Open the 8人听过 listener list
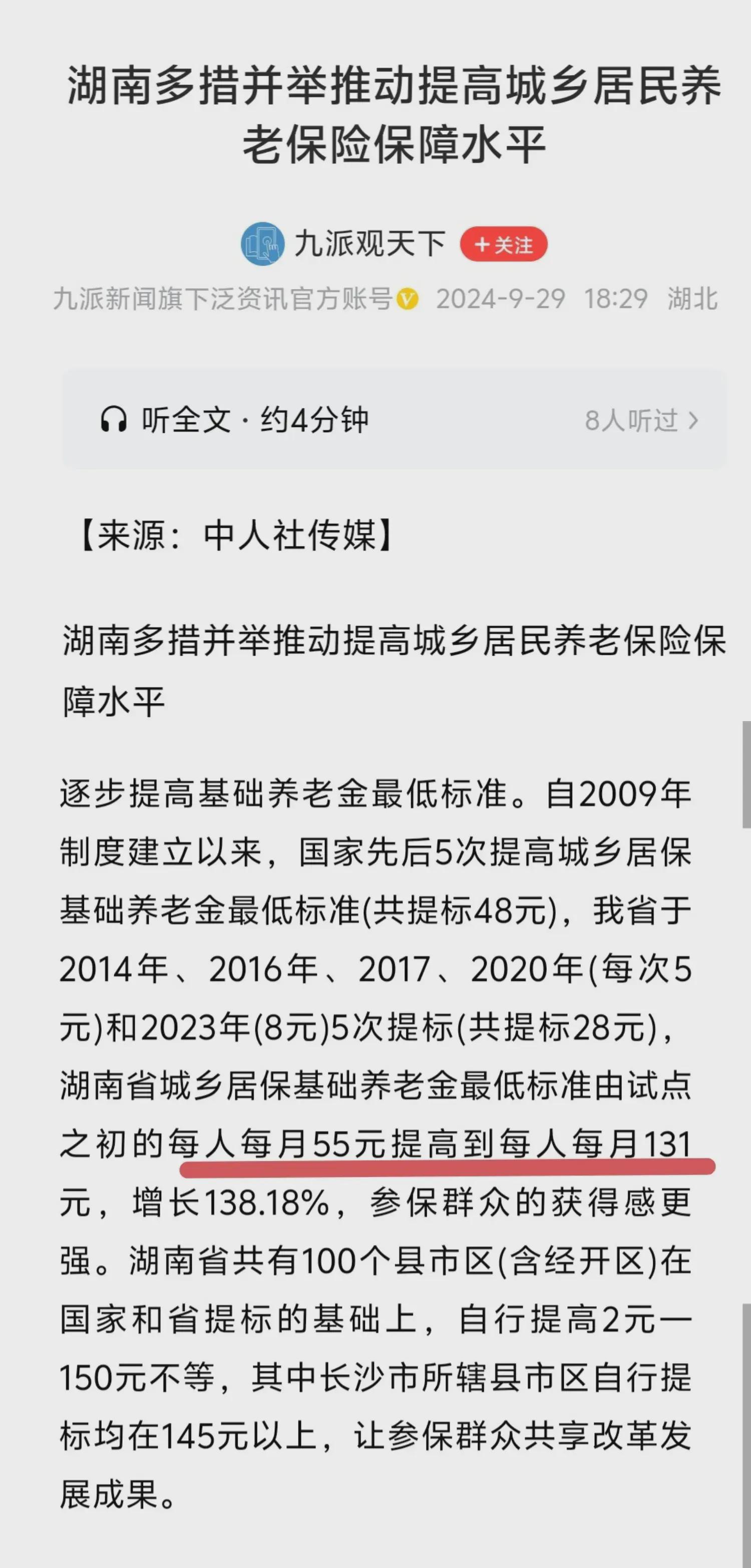Screen dimensions: 751x1568 coord(641,420)
